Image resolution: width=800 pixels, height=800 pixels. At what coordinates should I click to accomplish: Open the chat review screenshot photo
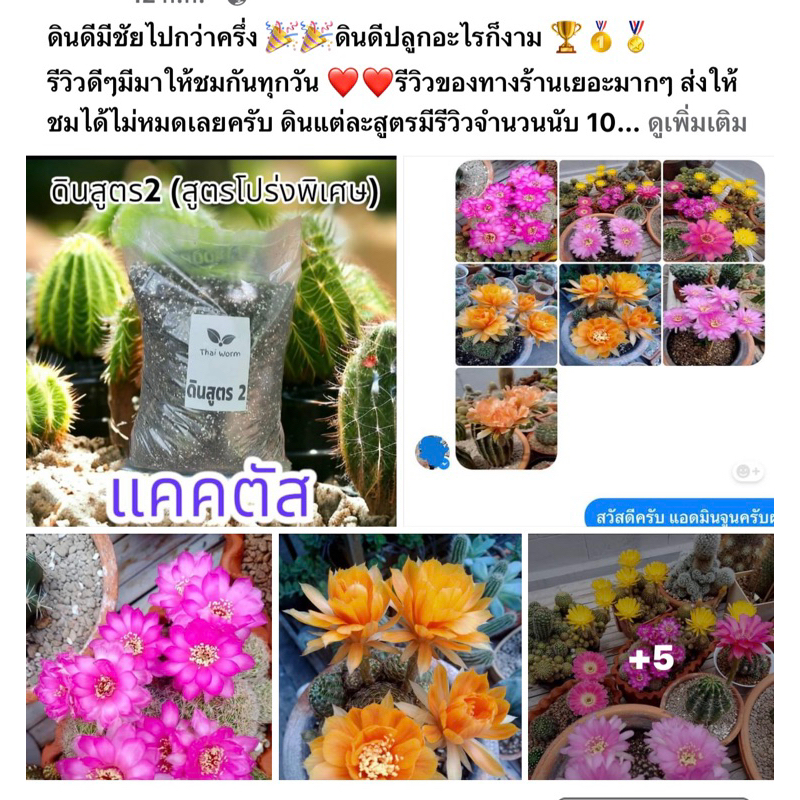589,341
